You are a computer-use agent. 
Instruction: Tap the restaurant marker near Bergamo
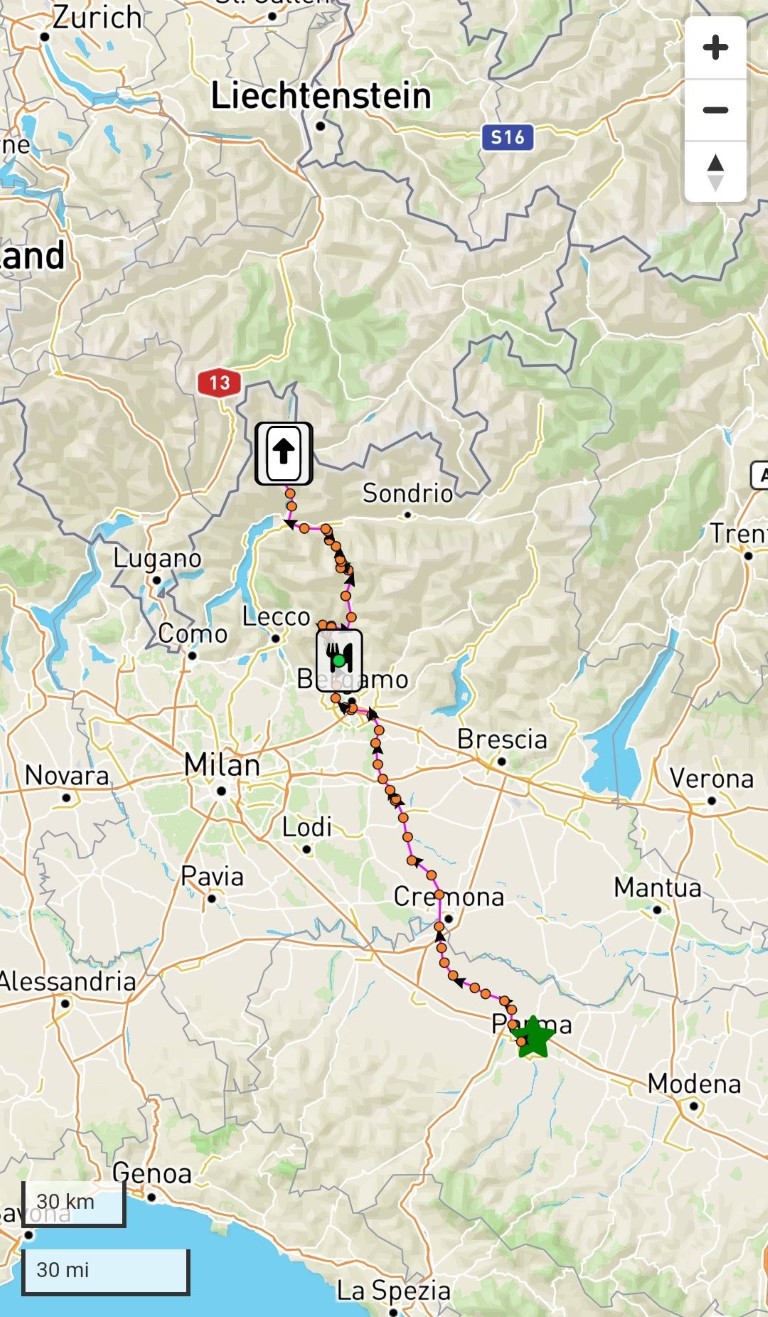click(x=339, y=659)
